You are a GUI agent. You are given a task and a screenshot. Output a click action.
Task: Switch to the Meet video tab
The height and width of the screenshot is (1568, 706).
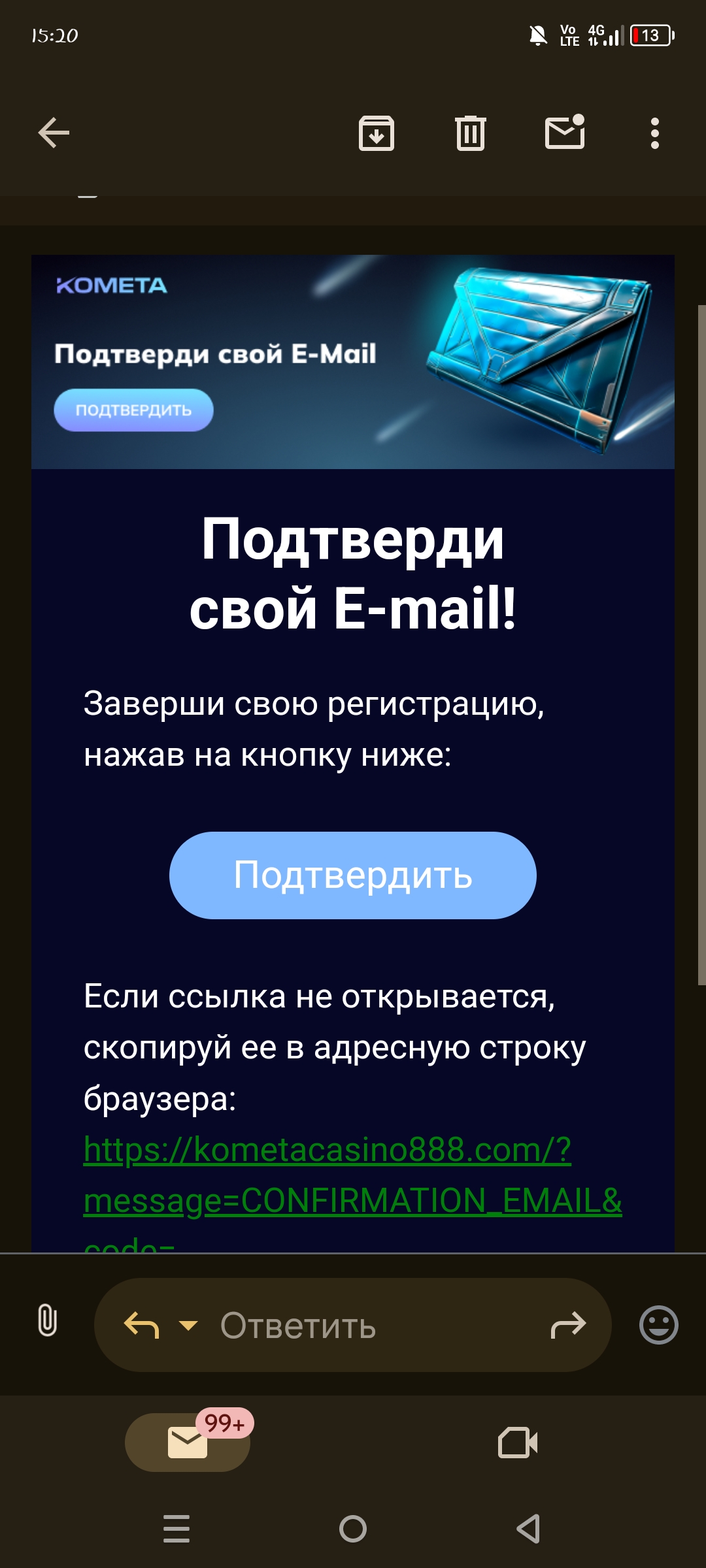pos(518,1442)
